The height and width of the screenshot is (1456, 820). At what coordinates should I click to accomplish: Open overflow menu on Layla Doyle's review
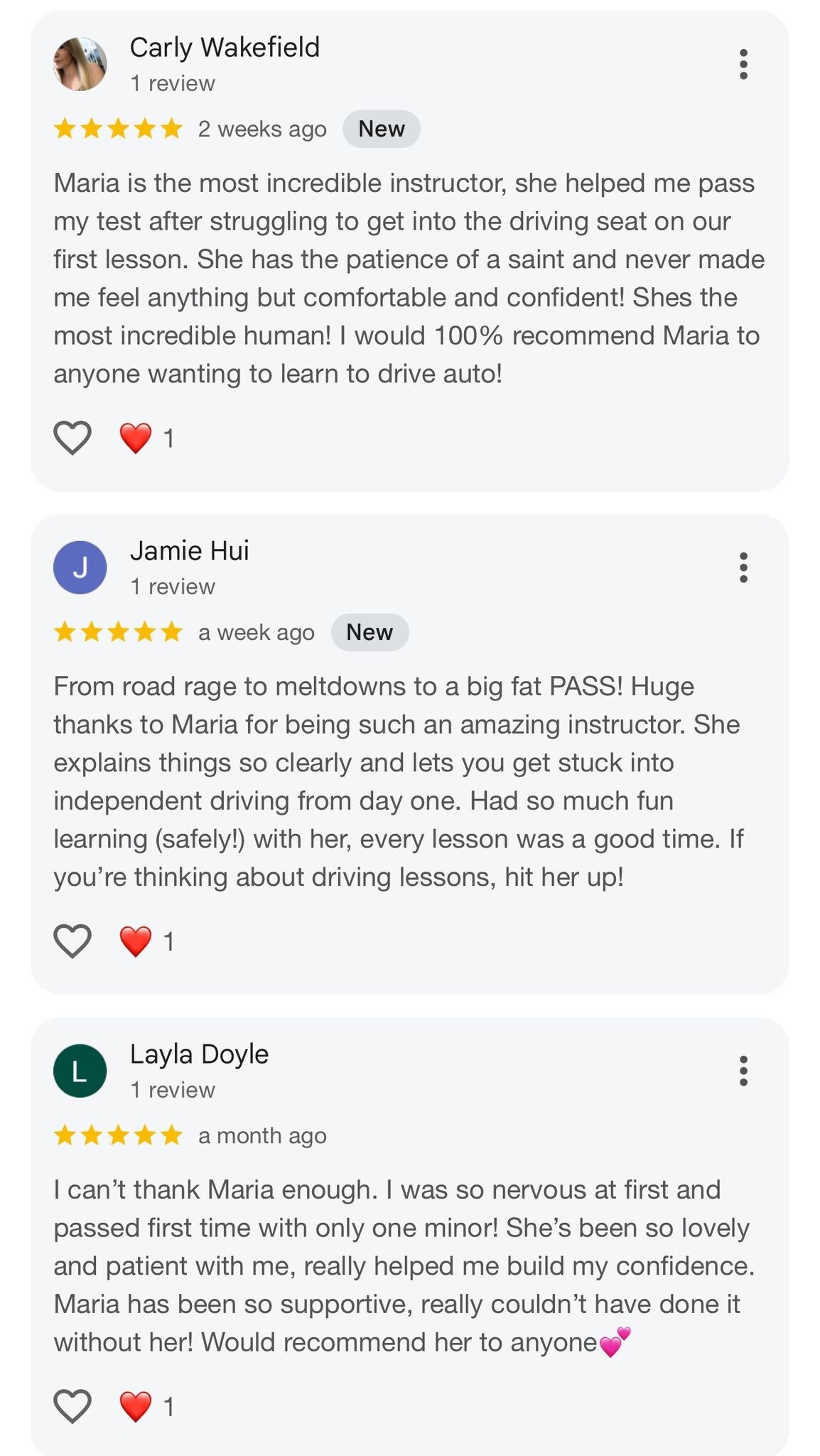pos(743,1071)
